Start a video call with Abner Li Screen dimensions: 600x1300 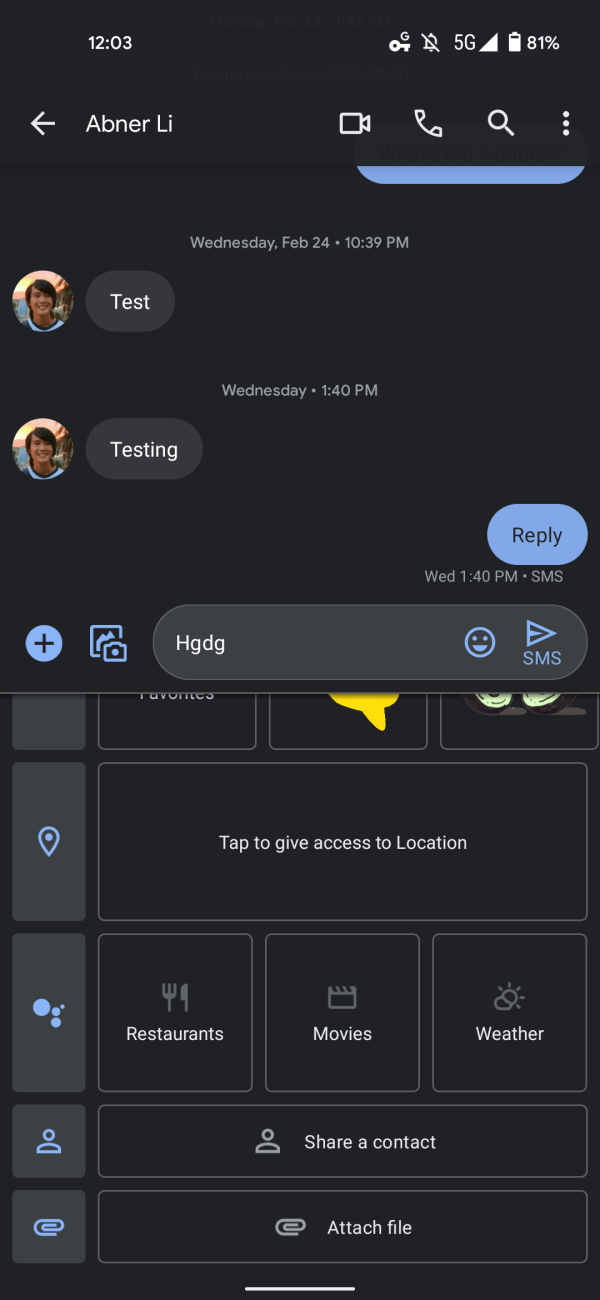[355, 124]
